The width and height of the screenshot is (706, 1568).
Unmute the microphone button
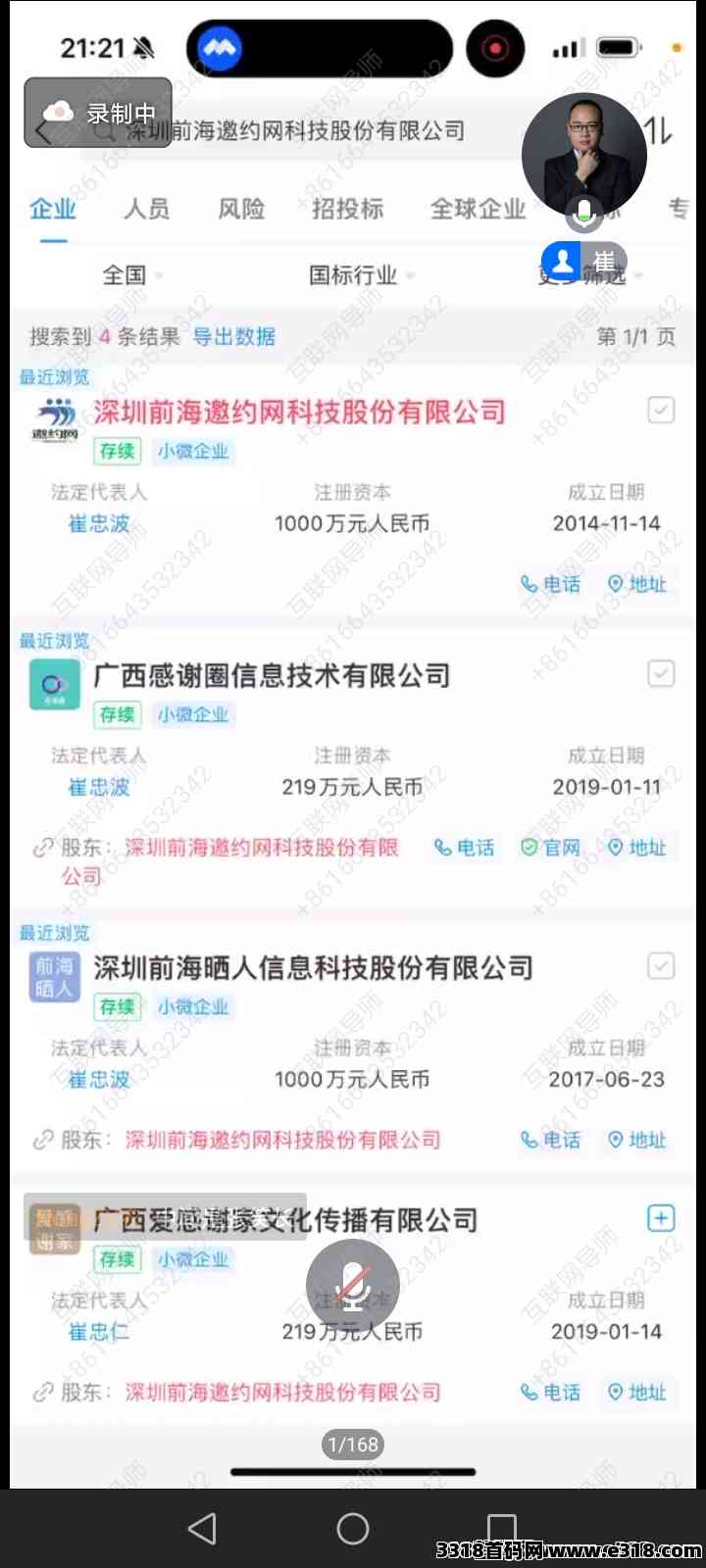pos(353,1285)
